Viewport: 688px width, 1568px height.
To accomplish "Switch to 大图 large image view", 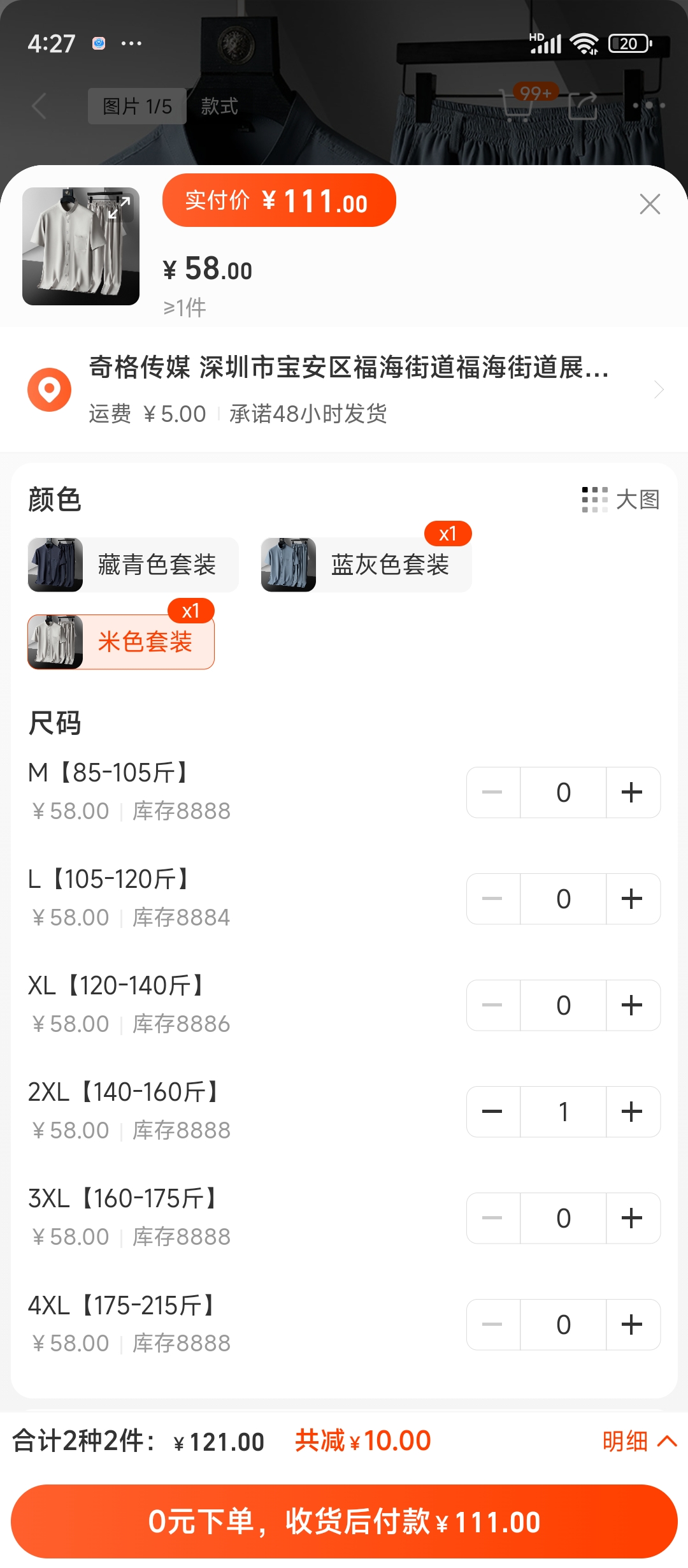I will (620, 500).
